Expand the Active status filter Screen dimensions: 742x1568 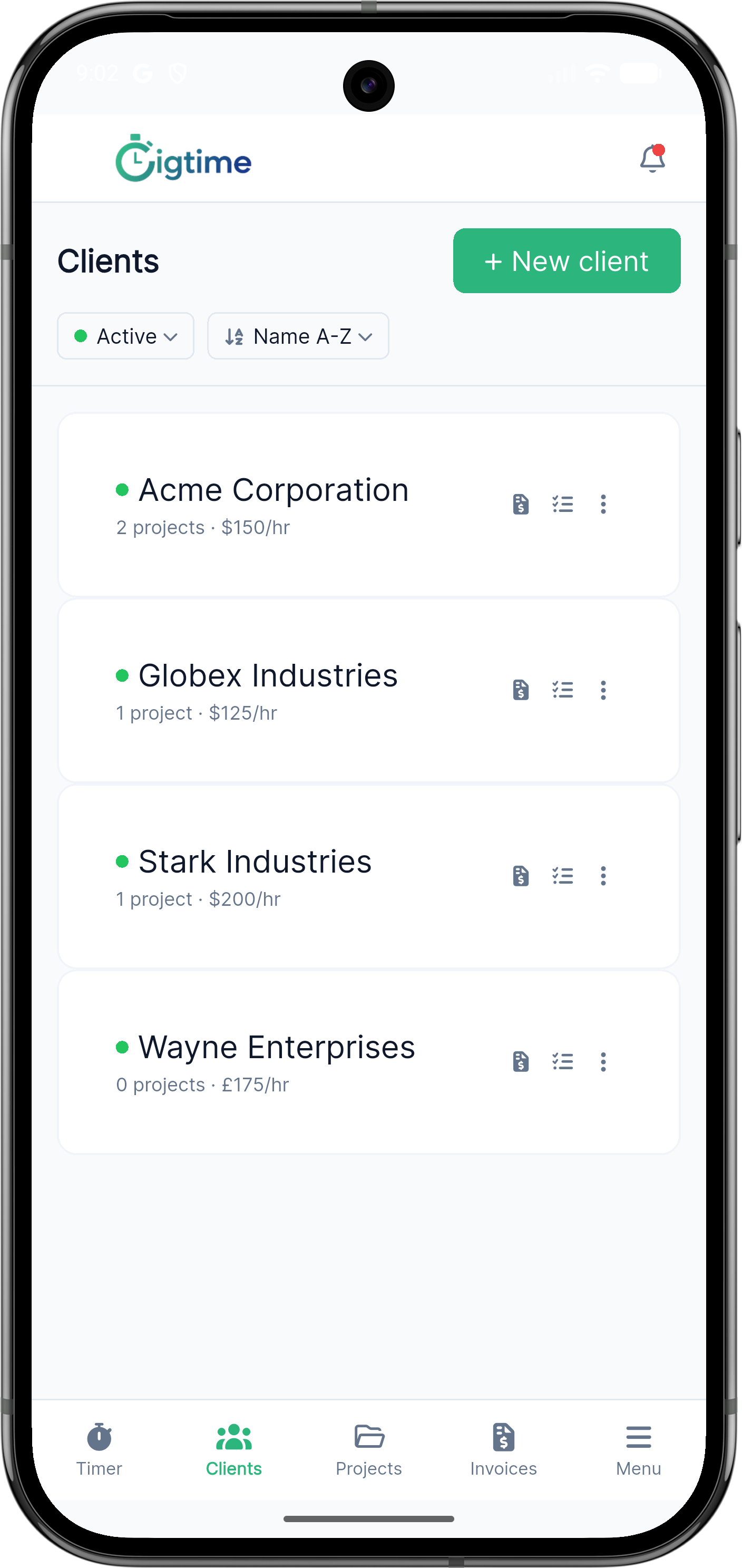click(x=126, y=336)
